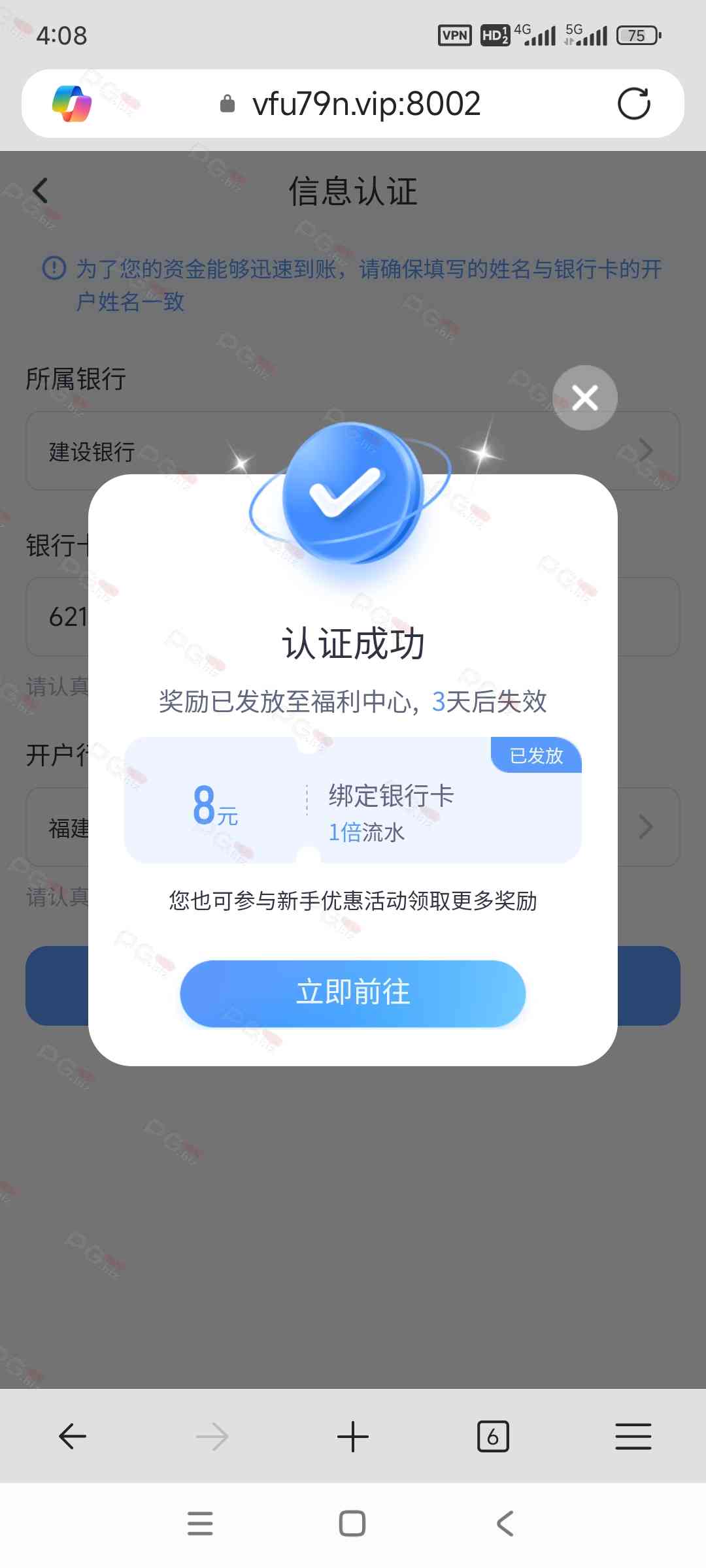Open the Copilot icon in the address bar
Viewport: 706px width, 1568px height.
click(x=72, y=104)
